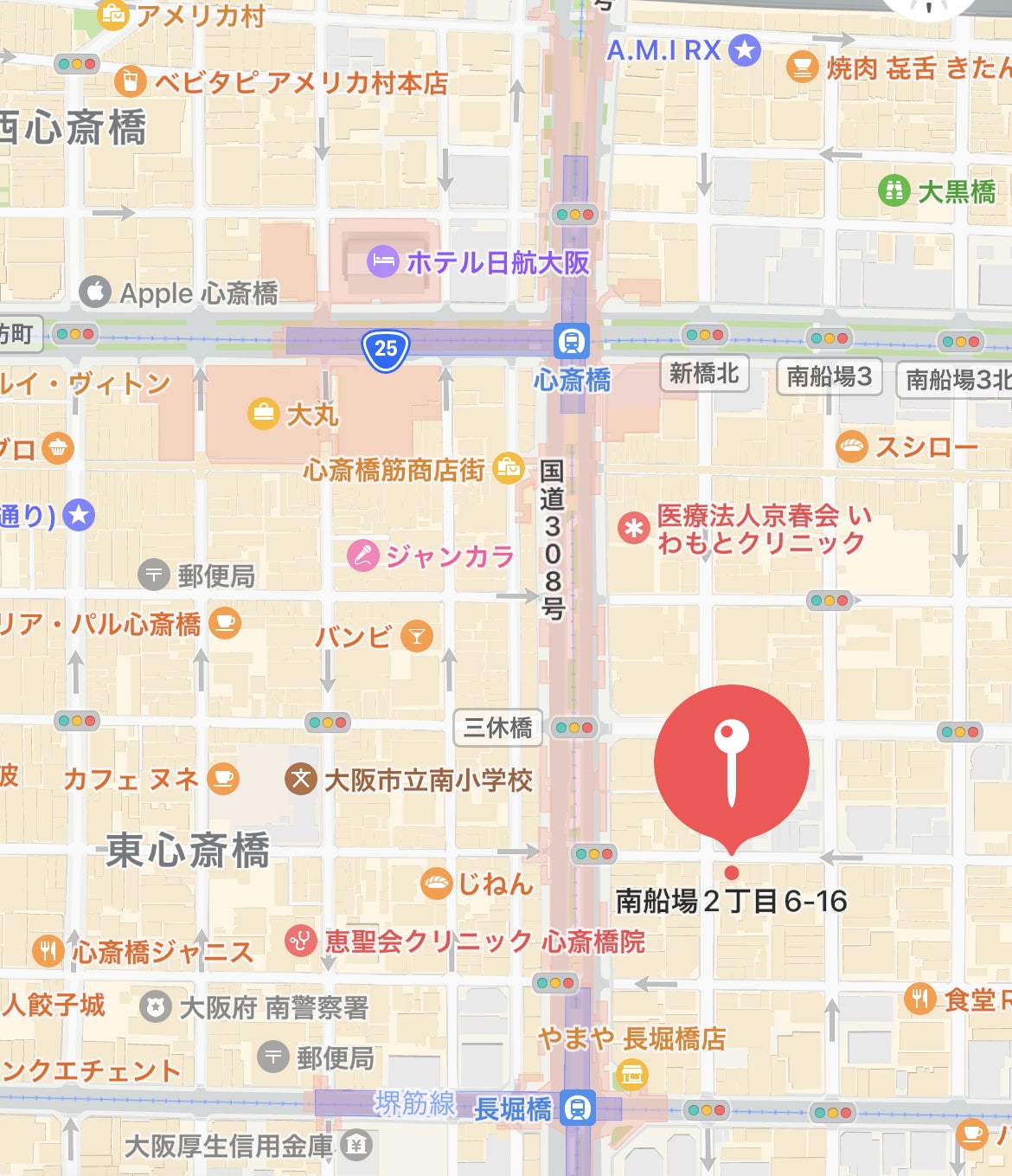Open the いわもとクリニック medical marker

(x=633, y=529)
